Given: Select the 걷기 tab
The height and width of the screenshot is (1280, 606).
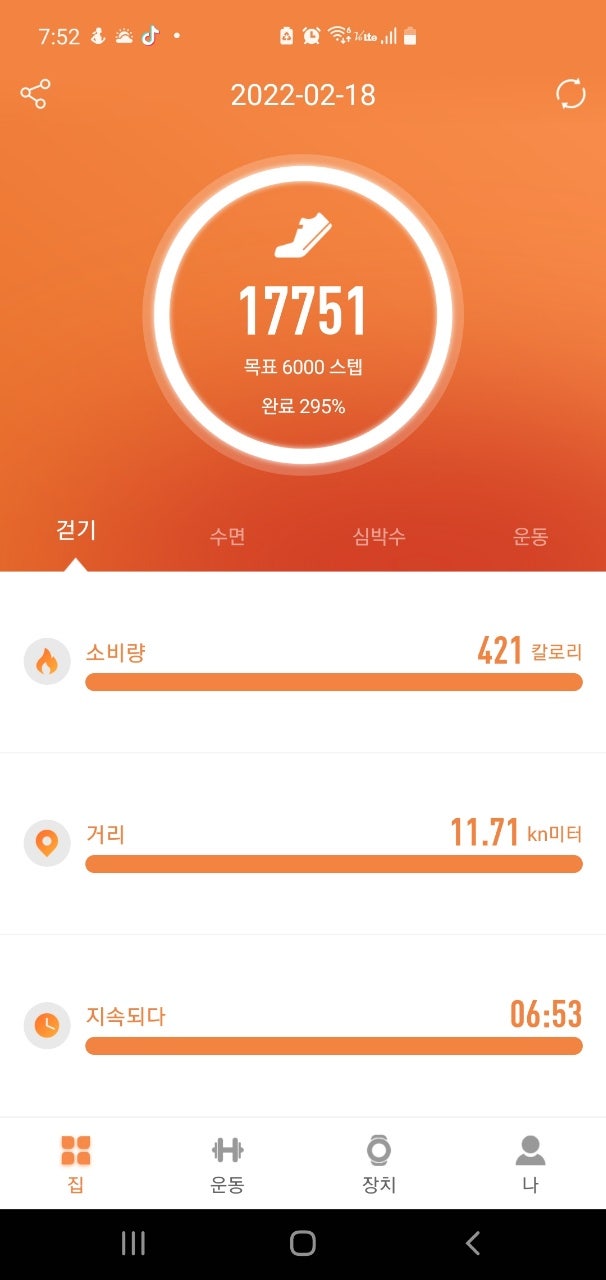Looking at the screenshot, I should (x=76, y=530).
